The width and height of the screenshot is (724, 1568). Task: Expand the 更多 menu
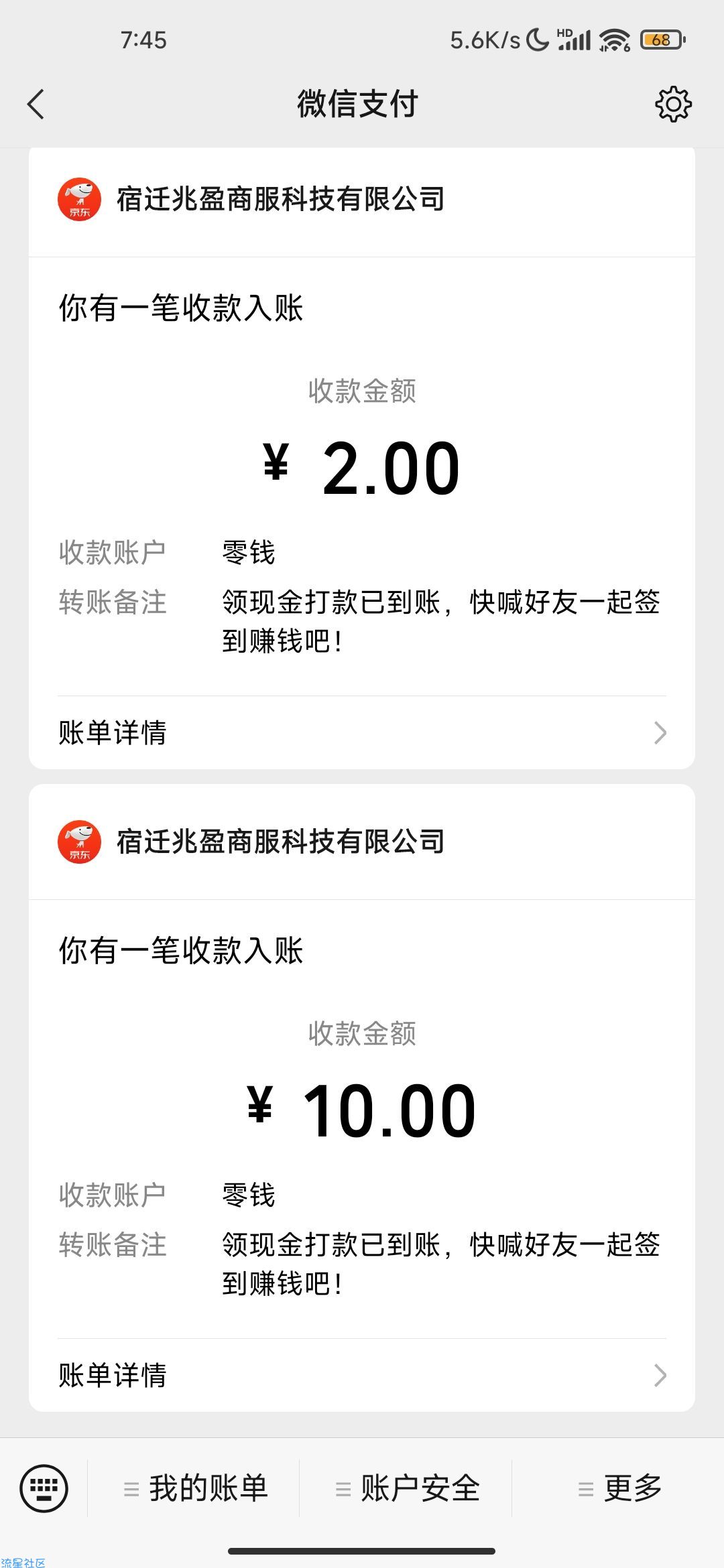coord(619,1489)
